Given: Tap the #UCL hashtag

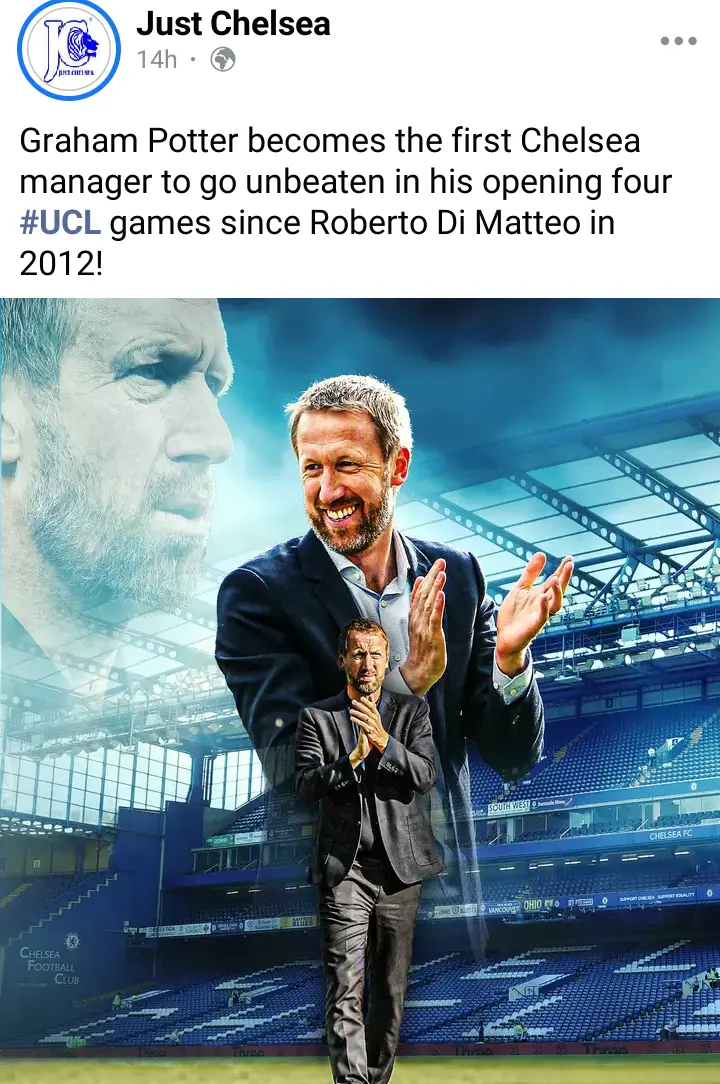Looking at the screenshot, I should (60, 222).
